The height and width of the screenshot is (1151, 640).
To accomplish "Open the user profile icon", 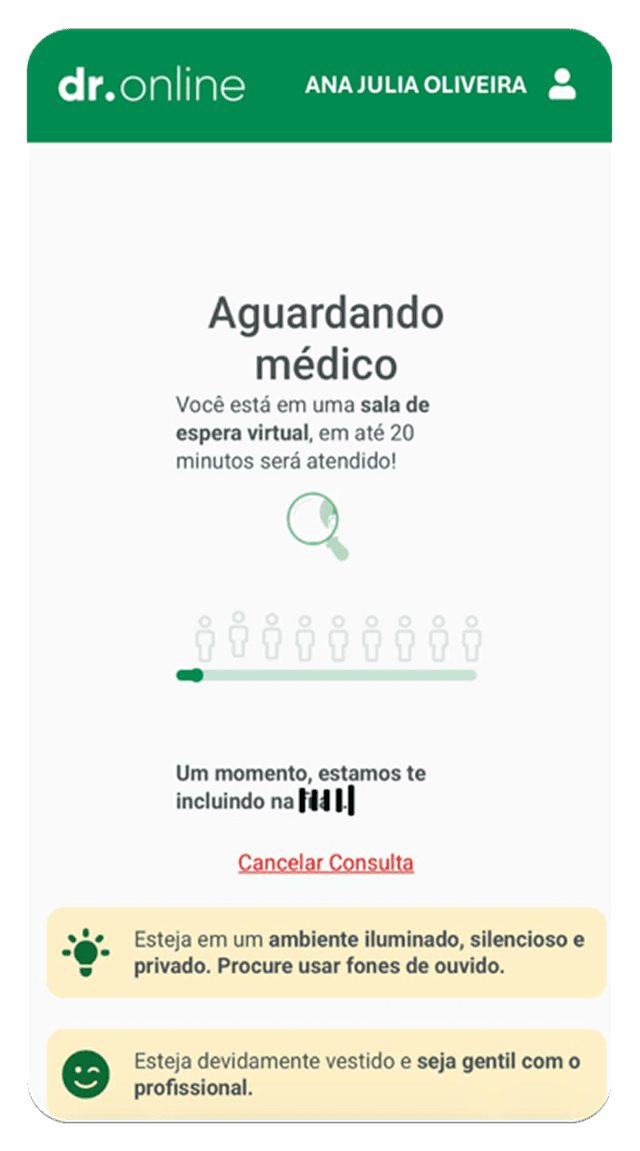I will pyautogui.click(x=563, y=85).
